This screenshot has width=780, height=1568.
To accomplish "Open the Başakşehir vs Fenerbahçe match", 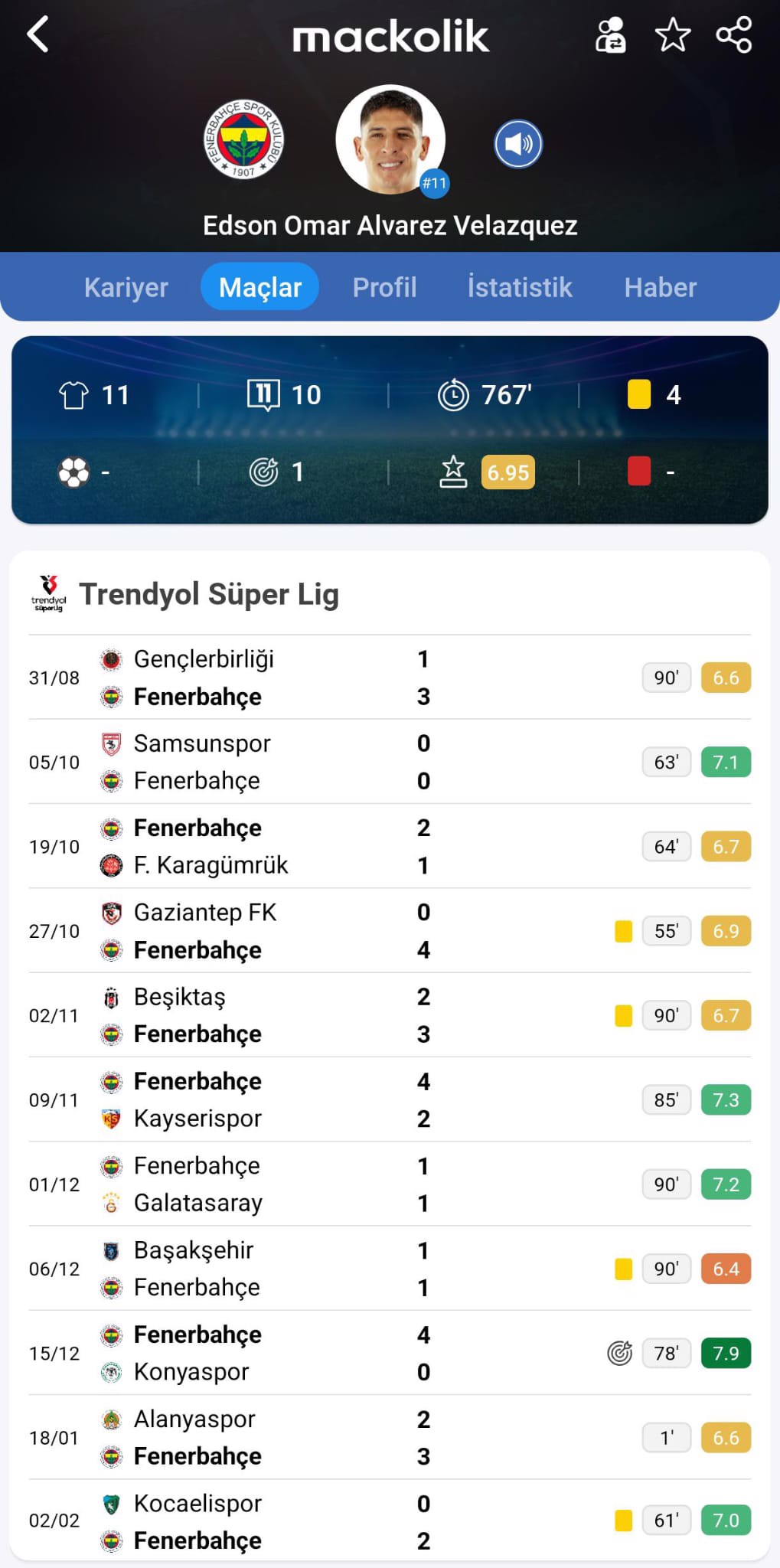I will point(306,1269).
